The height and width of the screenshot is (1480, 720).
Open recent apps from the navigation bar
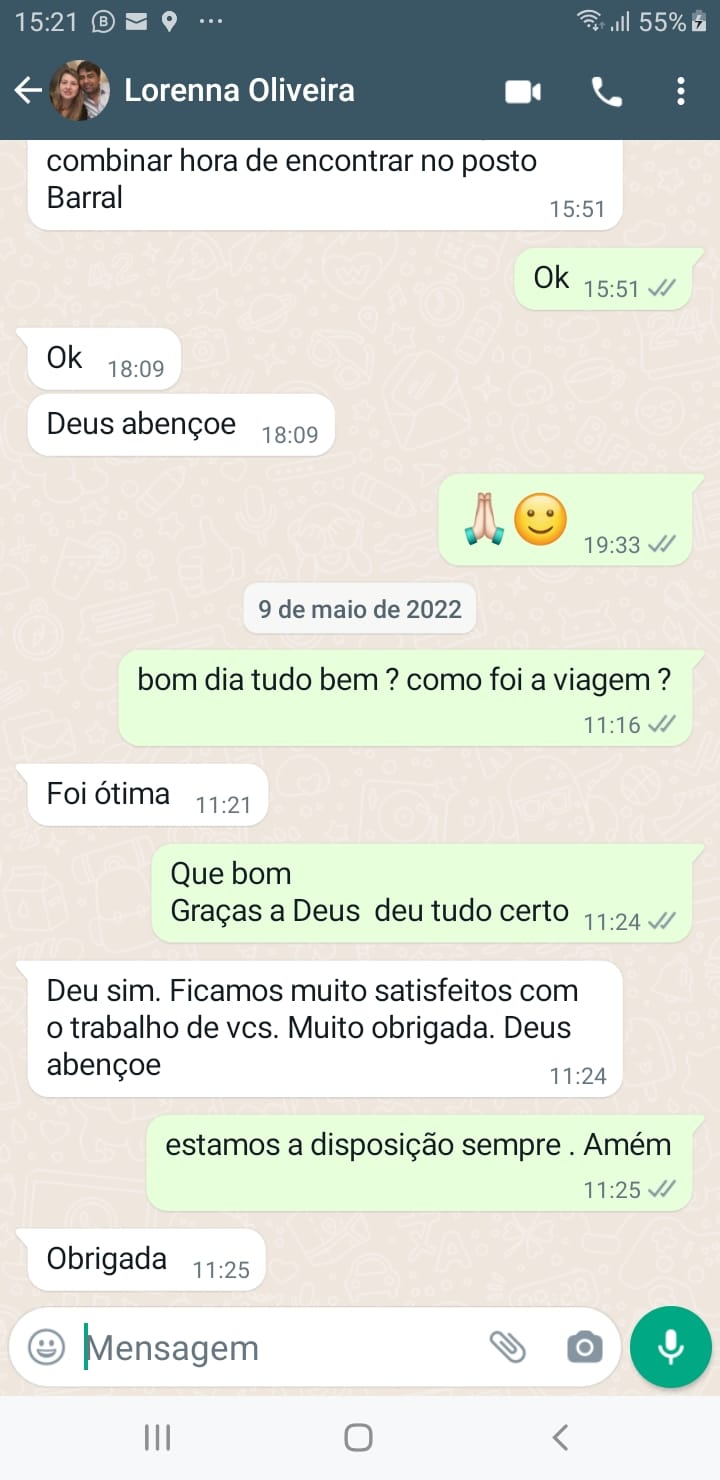(x=157, y=1438)
